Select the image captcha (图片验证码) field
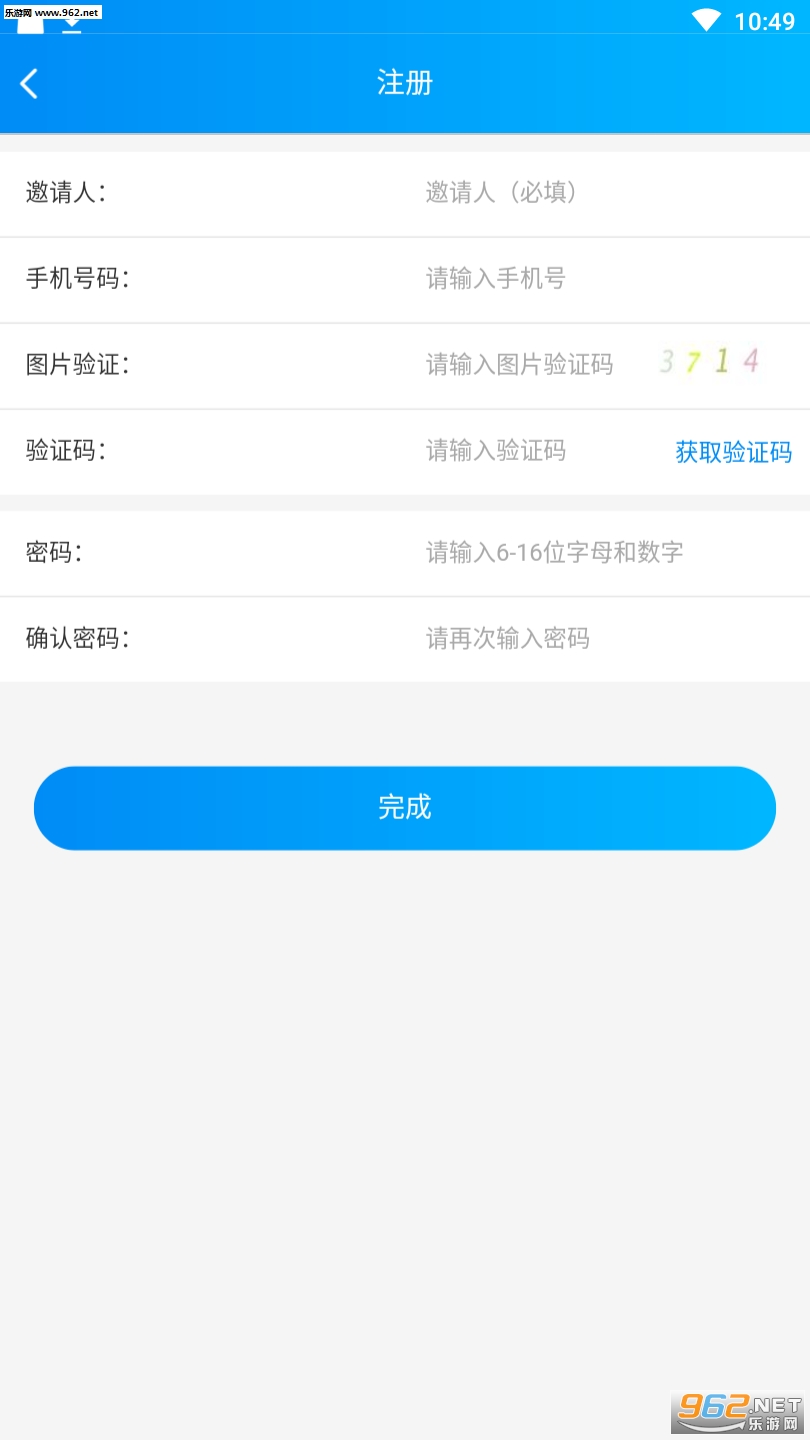810x1440 pixels. click(520, 364)
